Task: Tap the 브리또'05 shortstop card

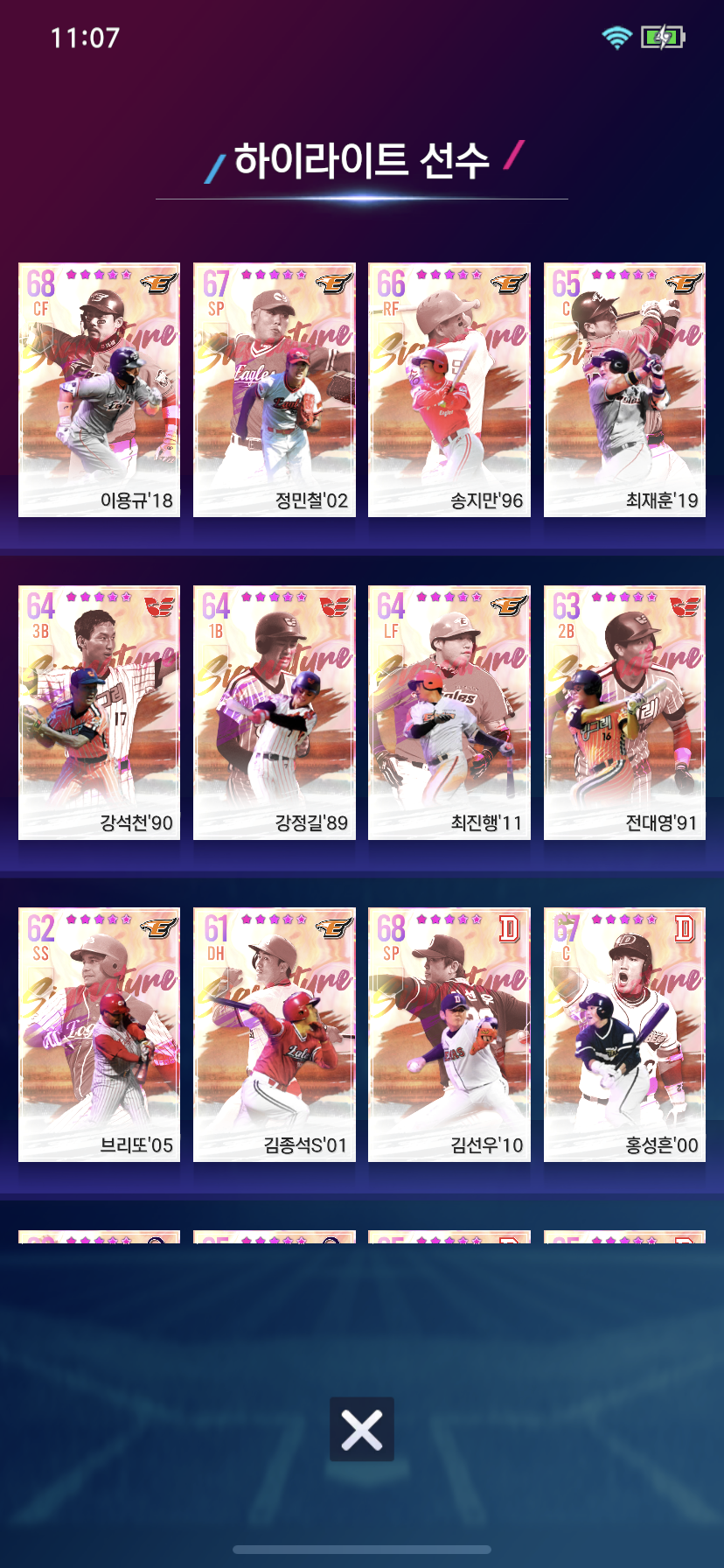Action: coord(99,1034)
